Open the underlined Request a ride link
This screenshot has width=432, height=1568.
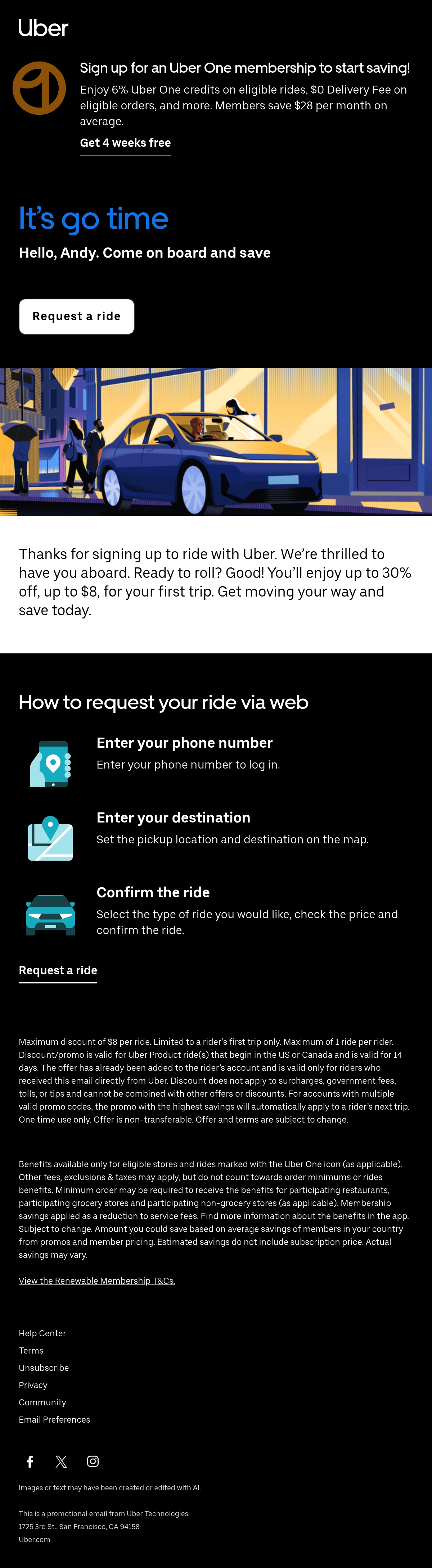click(58, 970)
